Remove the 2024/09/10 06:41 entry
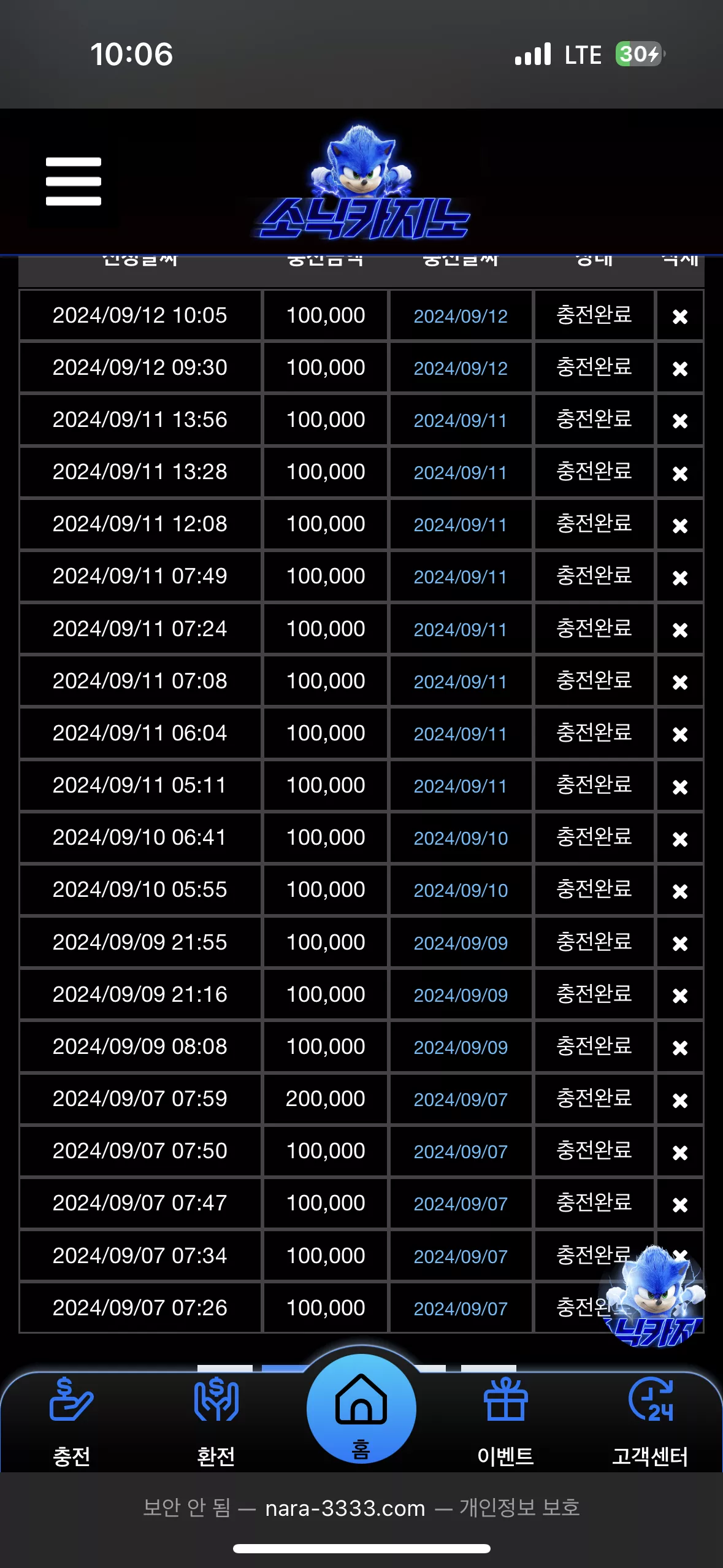The image size is (723, 1568). click(x=680, y=839)
